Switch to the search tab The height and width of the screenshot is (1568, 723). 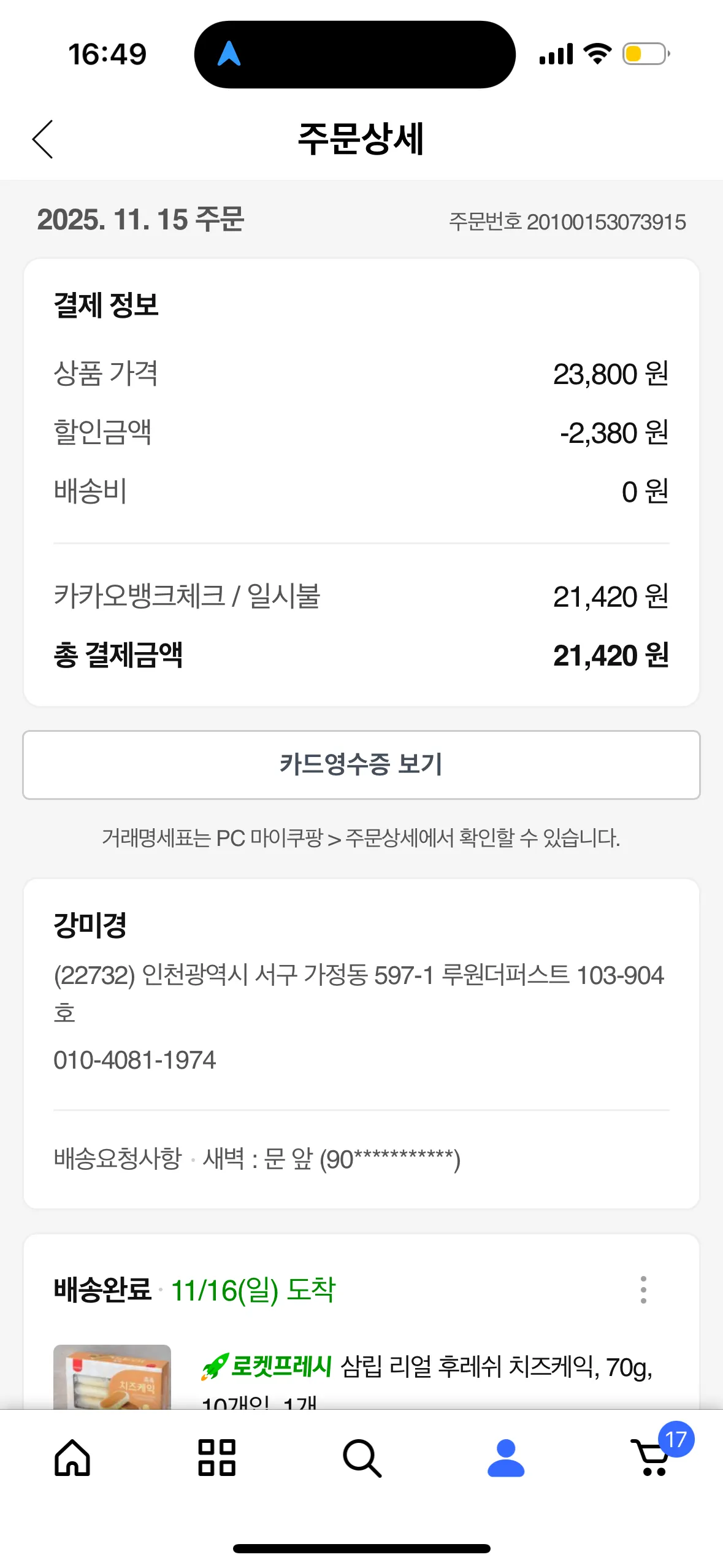coord(362,1458)
